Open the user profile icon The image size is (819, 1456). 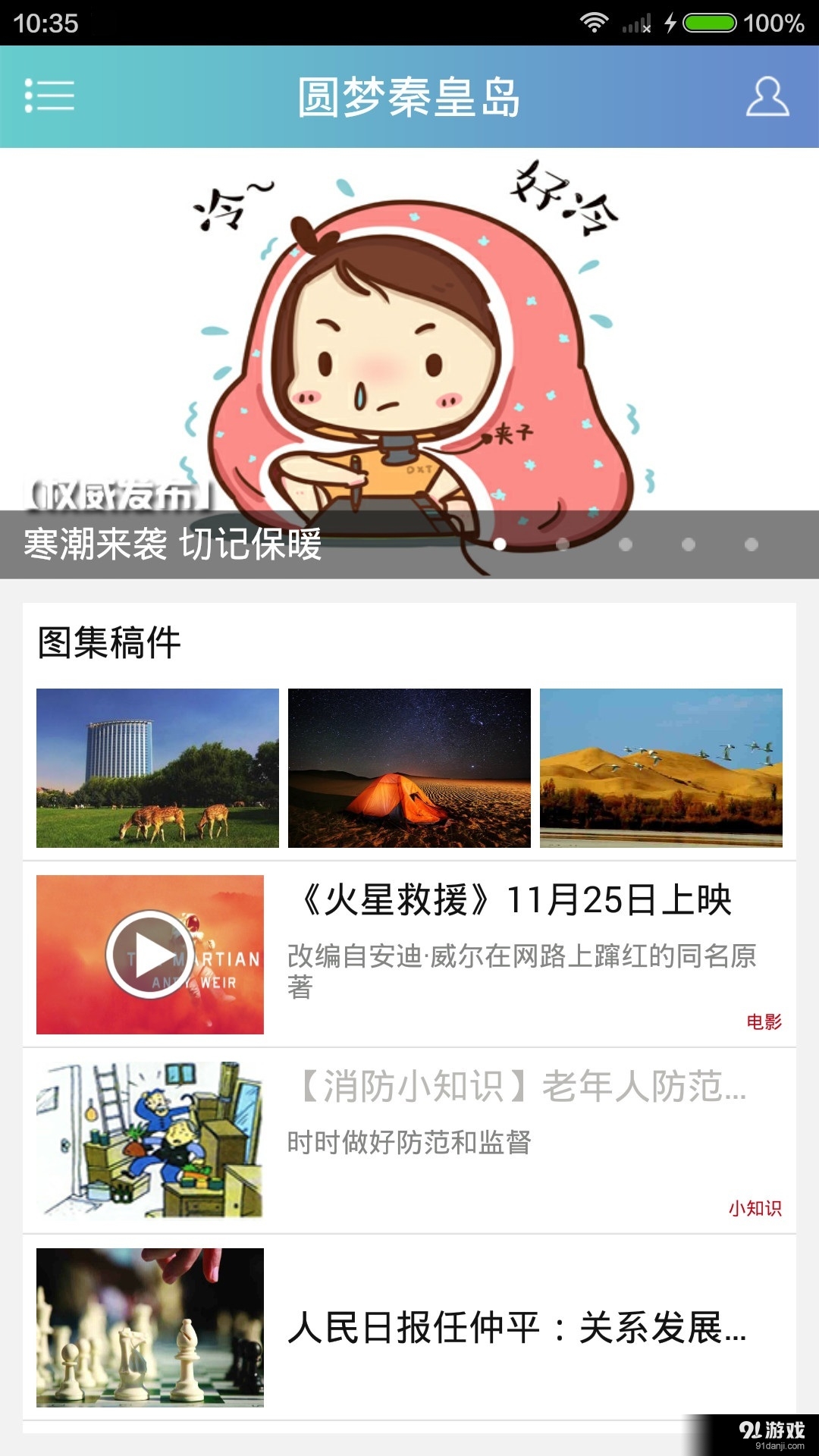tap(767, 97)
